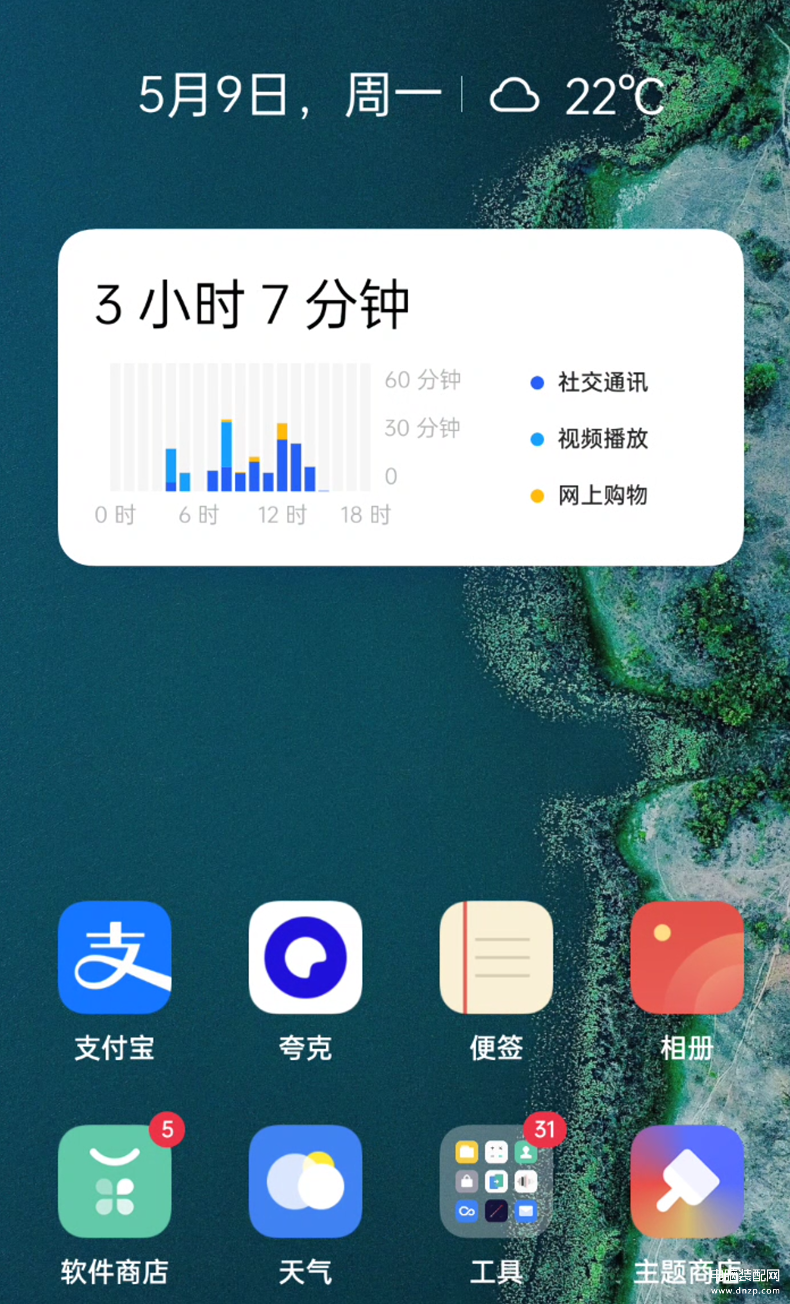Open the Notes (便签) app
The height and width of the screenshot is (1304, 790).
click(x=496, y=957)
